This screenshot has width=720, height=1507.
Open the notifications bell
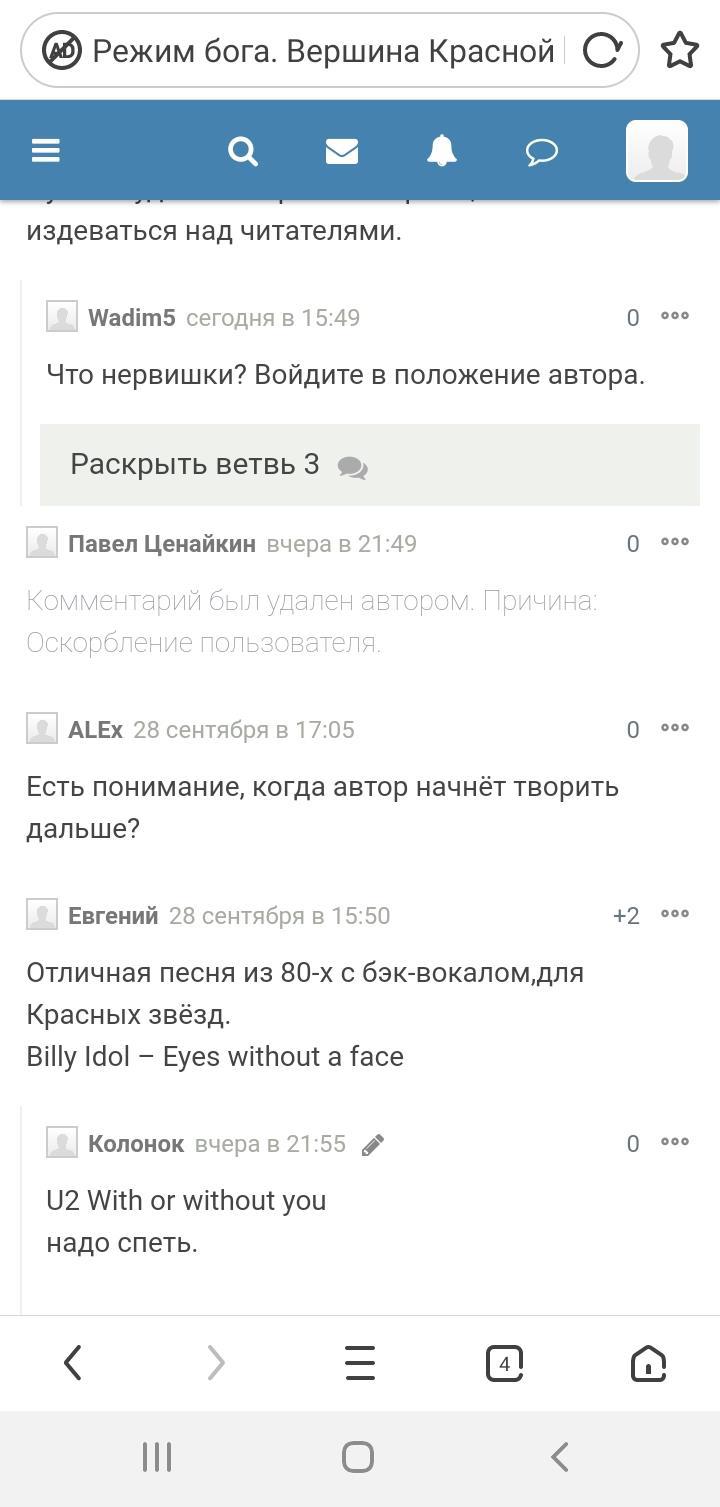tap(441, 151)
